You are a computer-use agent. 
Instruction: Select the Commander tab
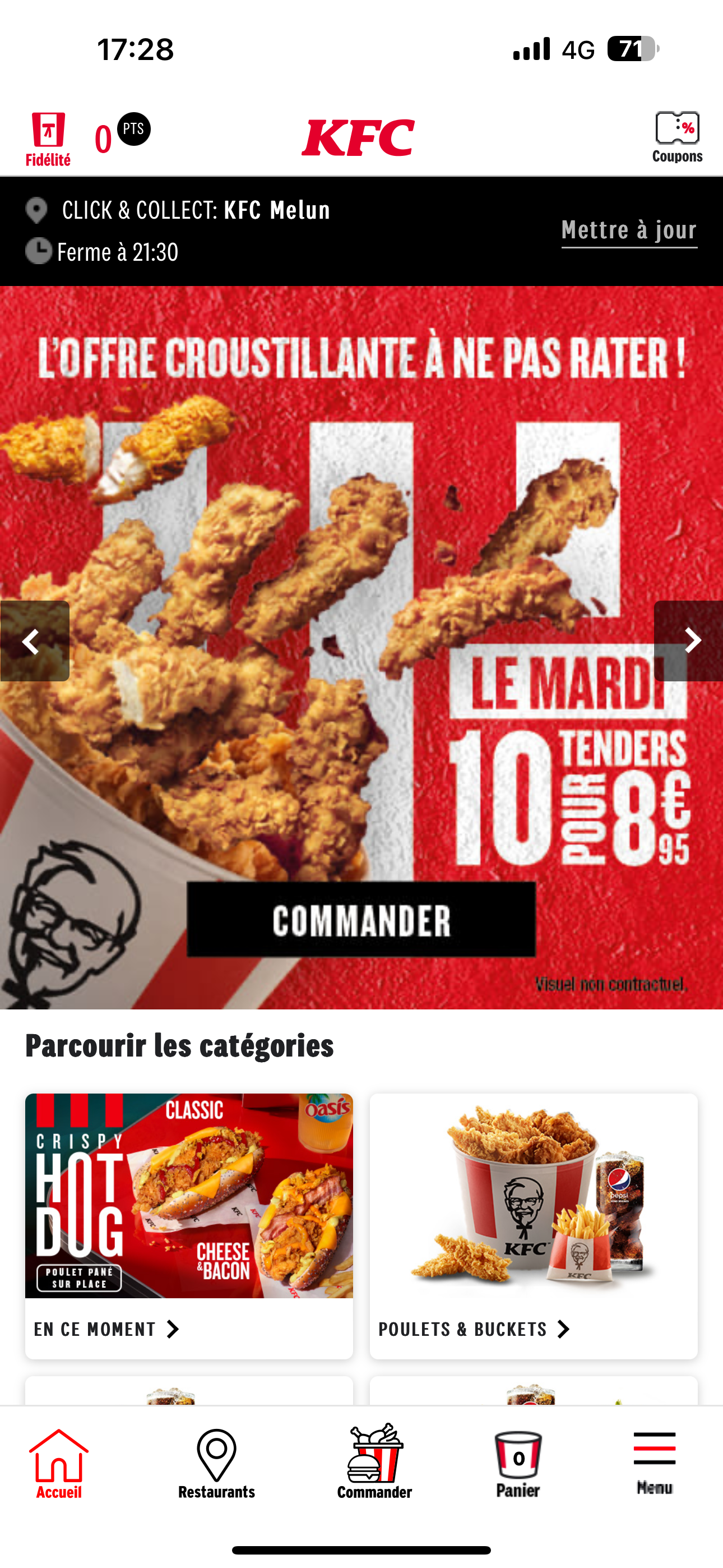click(x=374, y=1463)
